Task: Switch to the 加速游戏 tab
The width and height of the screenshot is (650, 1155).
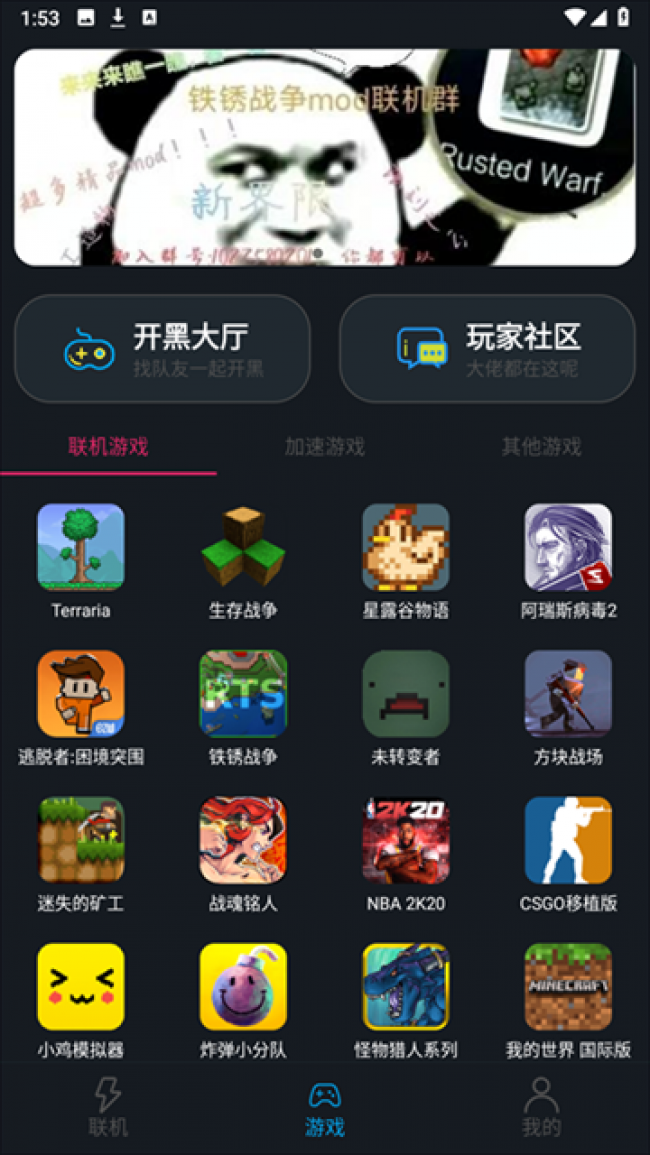Action: [324, 446]
